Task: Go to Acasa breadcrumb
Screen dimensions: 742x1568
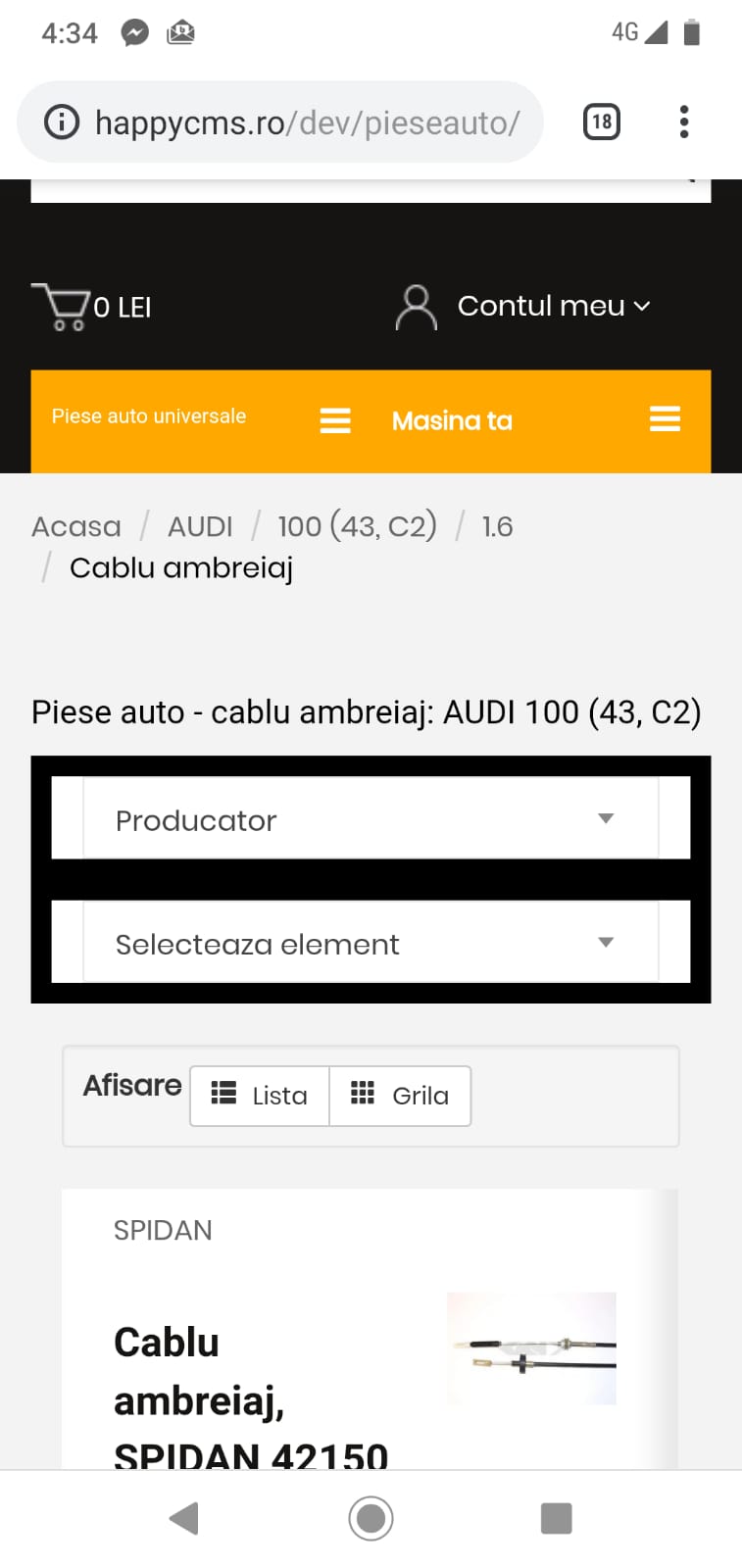Action: click(76, 526)
